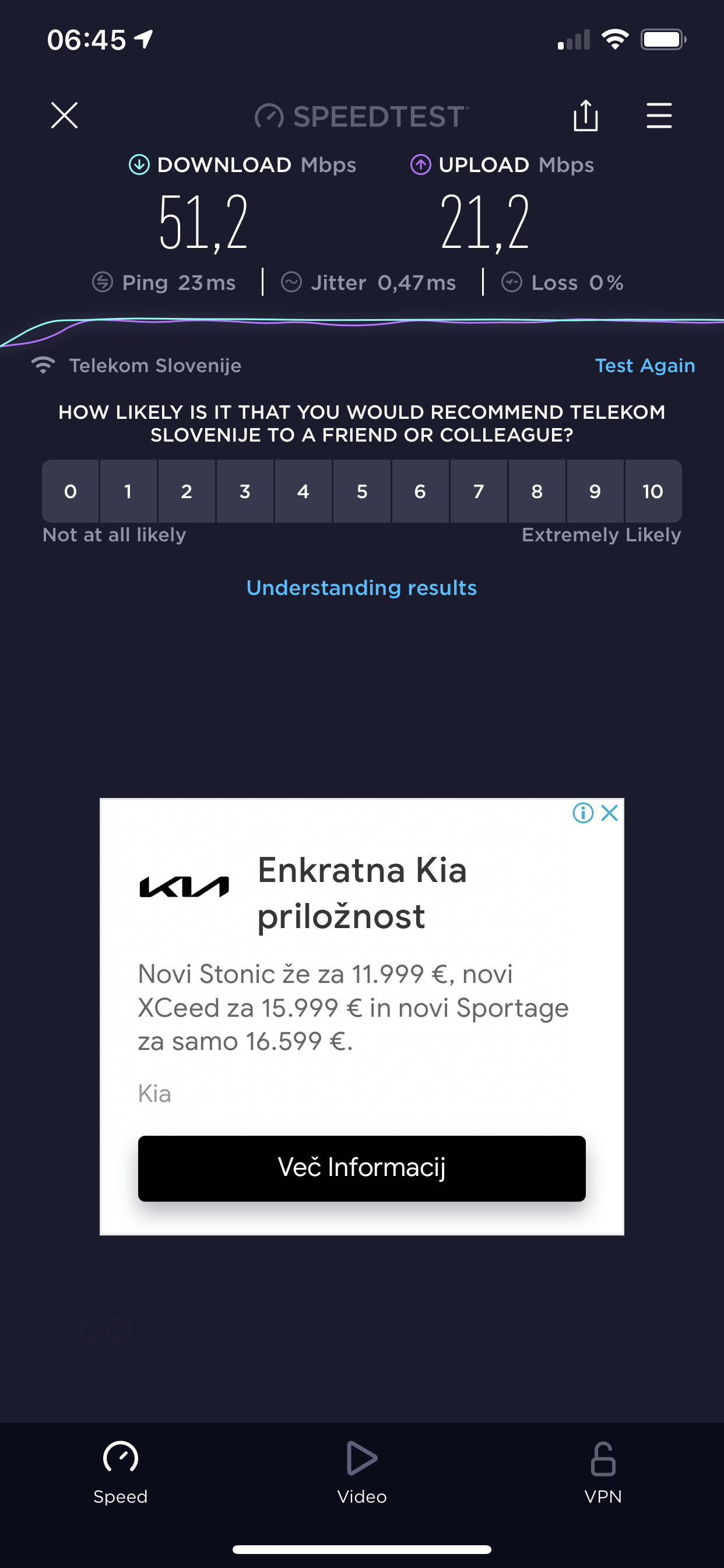This screenshot has height=1568, width=724.
Task: Tap Test Again link
Action: pos(644,365)
